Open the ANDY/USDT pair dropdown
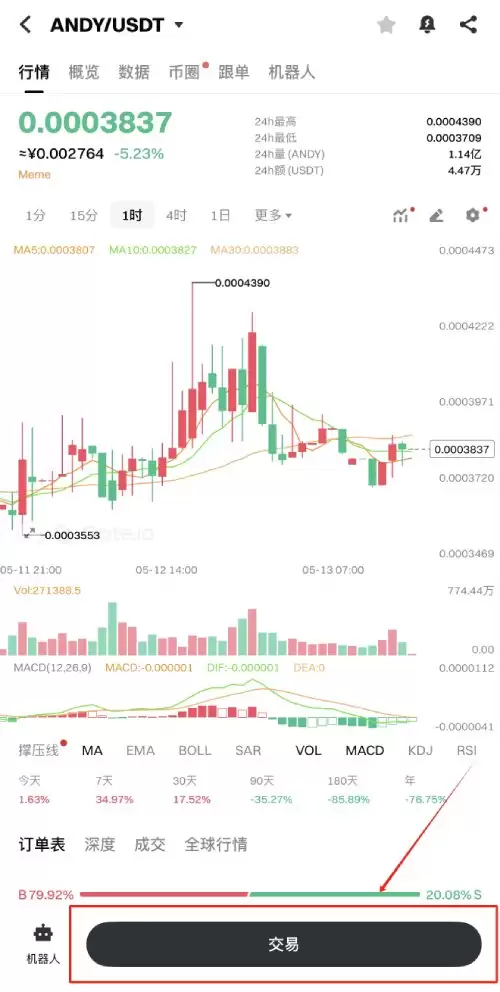Viewport: 500px width, 992px height. click(116, 25)
